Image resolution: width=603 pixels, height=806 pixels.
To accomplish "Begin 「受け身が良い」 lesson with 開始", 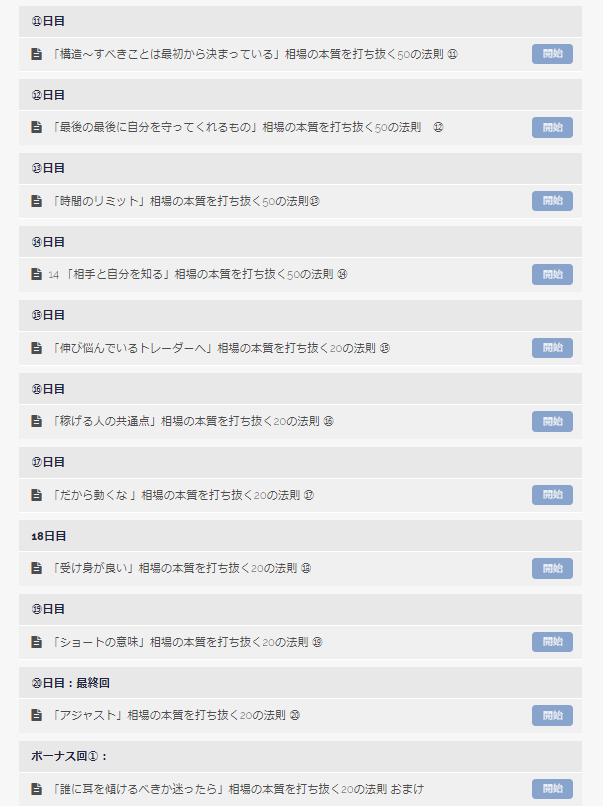I will click(x=552, y=569).
